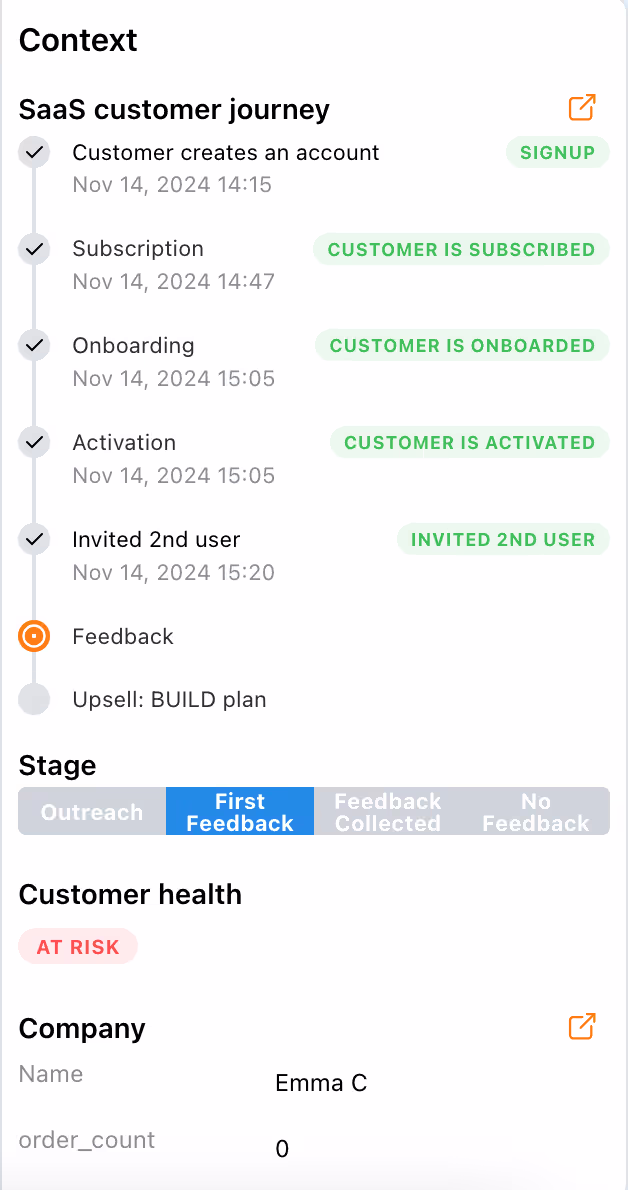The height and width of the screenshot is (1190, 628).
Task: Select the Outreach stage
Action: click(92, 812)
